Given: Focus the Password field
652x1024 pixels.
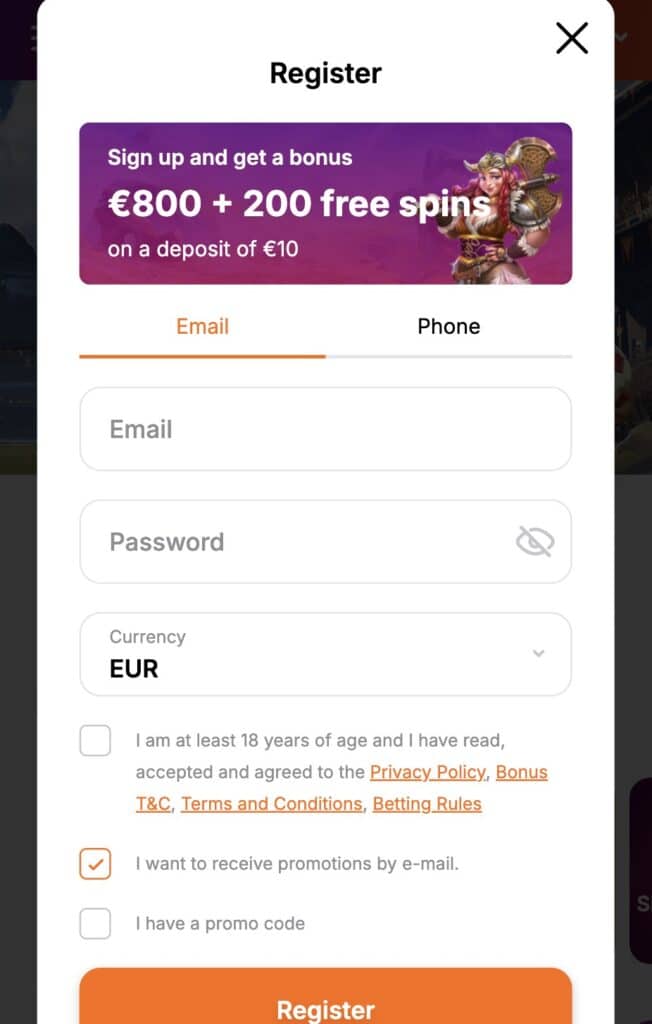Looking at the screenshot, I should [x=300, y=542].
